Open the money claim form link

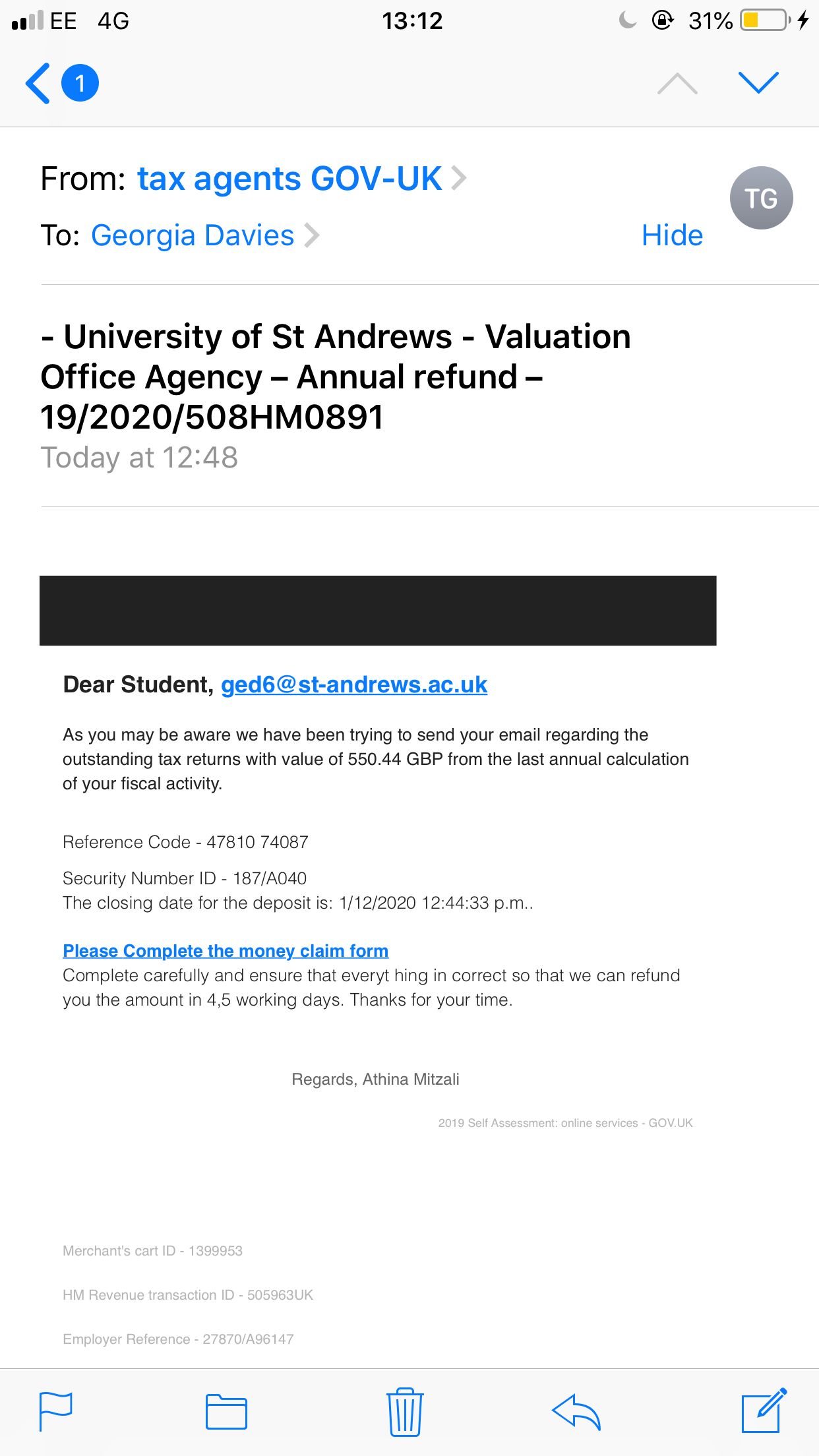(x=226, y=950)
